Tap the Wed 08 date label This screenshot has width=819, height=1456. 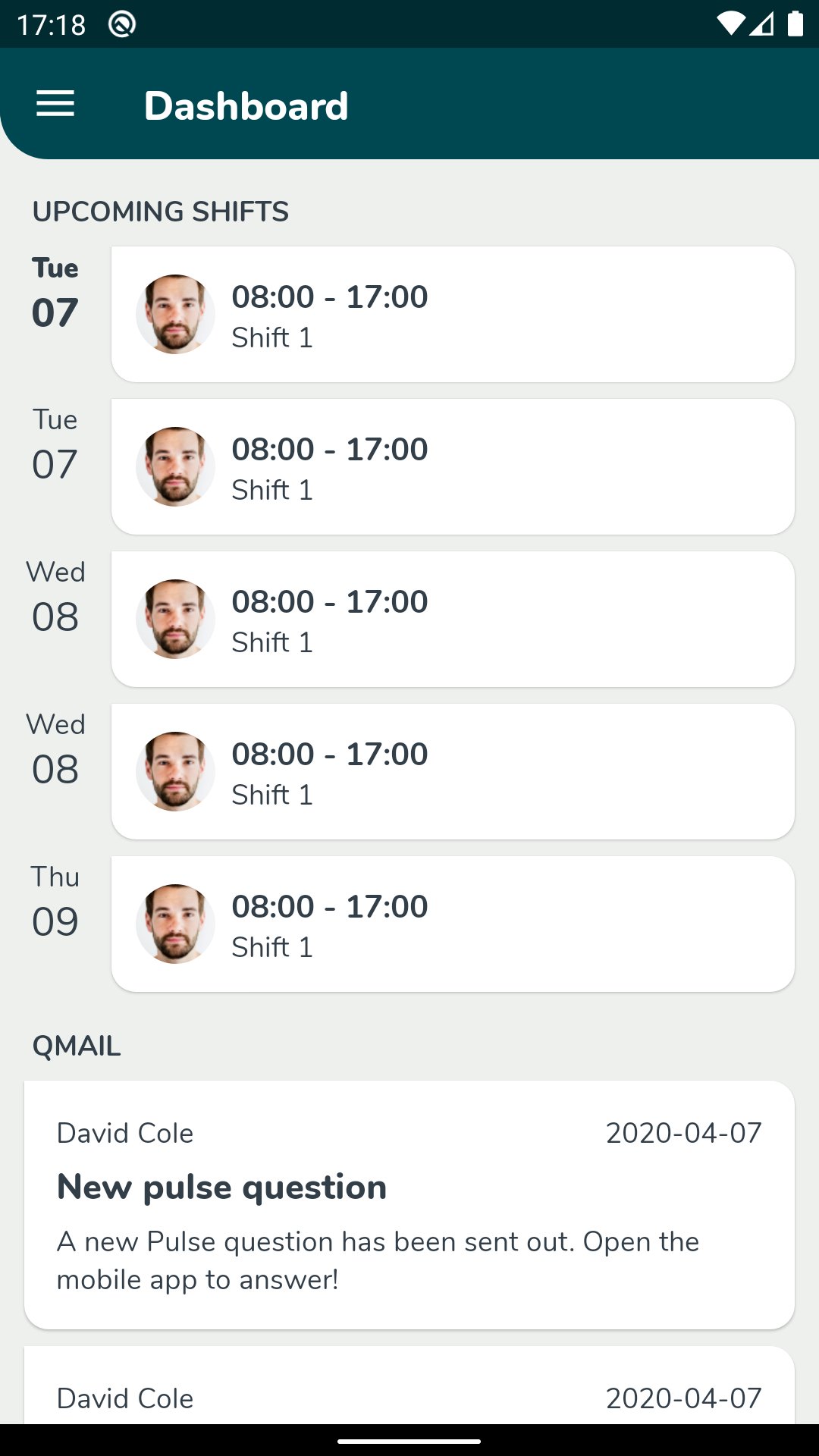tap(55, 595)
